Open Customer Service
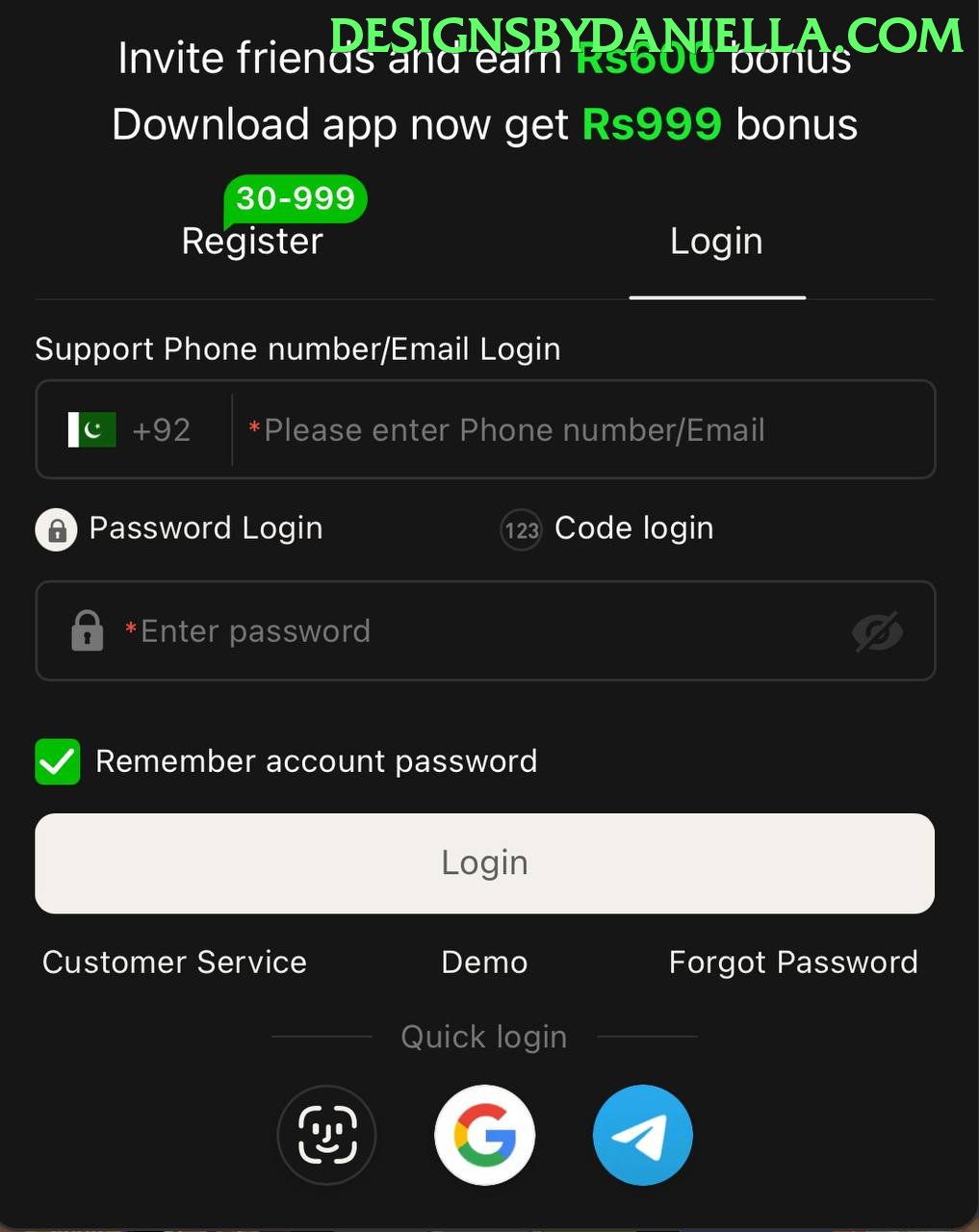 [x=174, y=962]
